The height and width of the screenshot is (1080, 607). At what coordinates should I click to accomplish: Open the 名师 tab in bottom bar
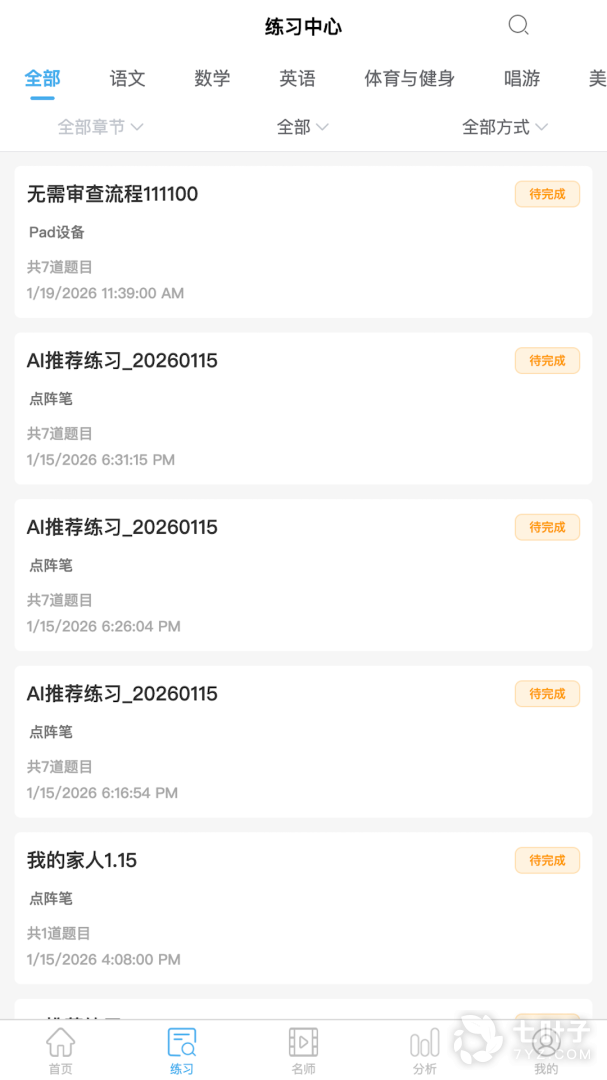[303, 1051]
